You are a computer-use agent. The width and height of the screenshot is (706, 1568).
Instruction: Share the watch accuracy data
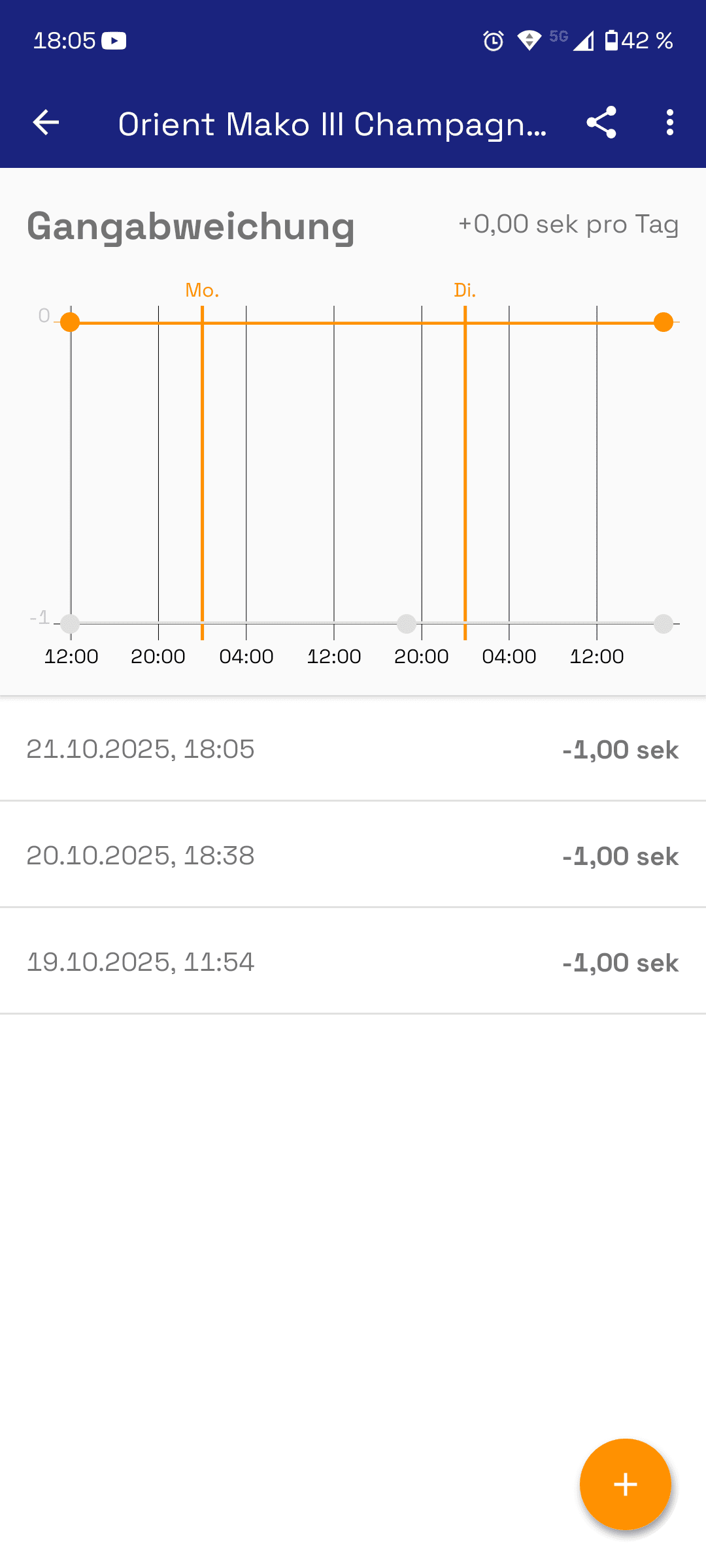tap(601, 123)
